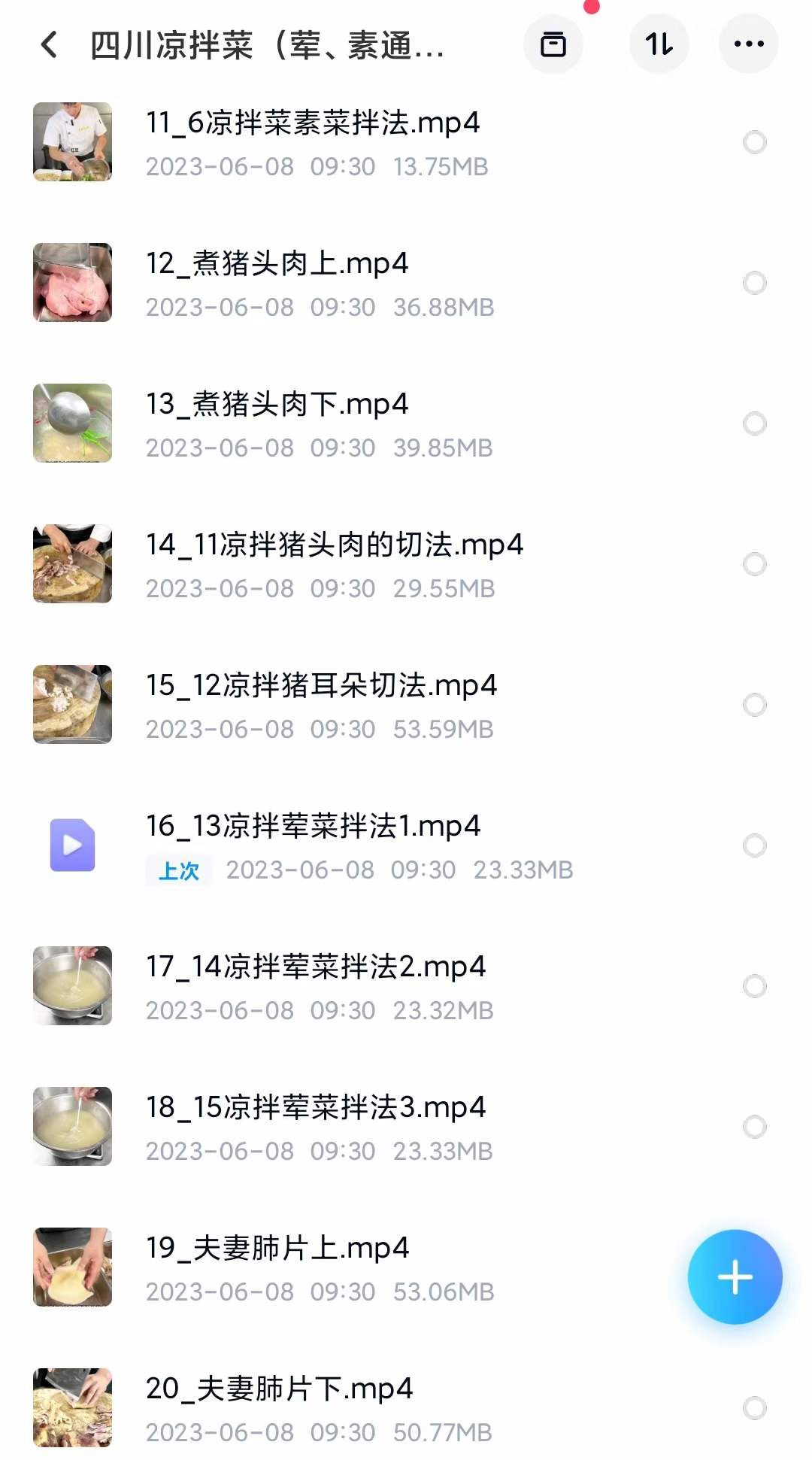Open the video 12_煮猪头肉上.mp4
The height and width of the screenshot is (1460, 812).
coord(278,263)
